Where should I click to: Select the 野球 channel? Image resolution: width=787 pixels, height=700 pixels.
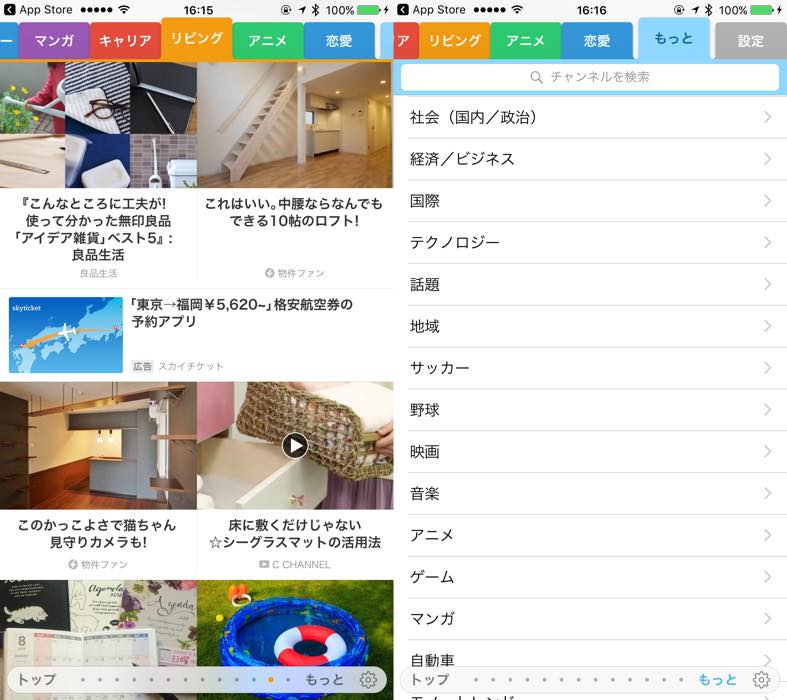(x=590, y=410)
